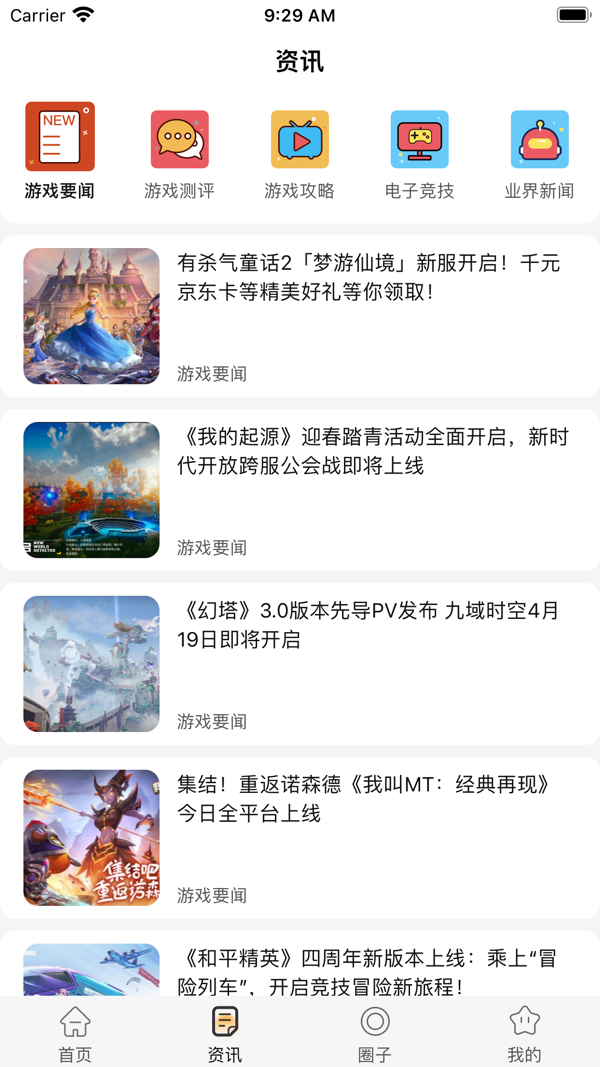Go to the 首页 tab
The height and width of the screenshot is (1067, 600).
[x=75, y=1033]
